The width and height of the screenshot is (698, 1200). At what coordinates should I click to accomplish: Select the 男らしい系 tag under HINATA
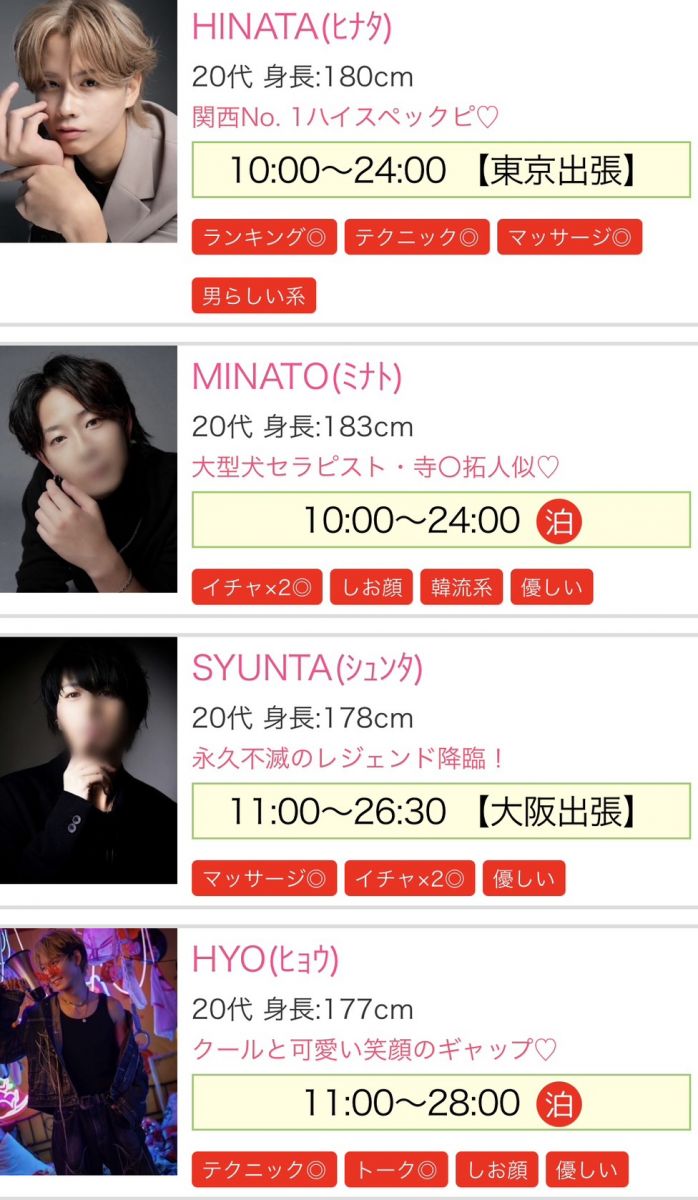click(x=253, y=296)
